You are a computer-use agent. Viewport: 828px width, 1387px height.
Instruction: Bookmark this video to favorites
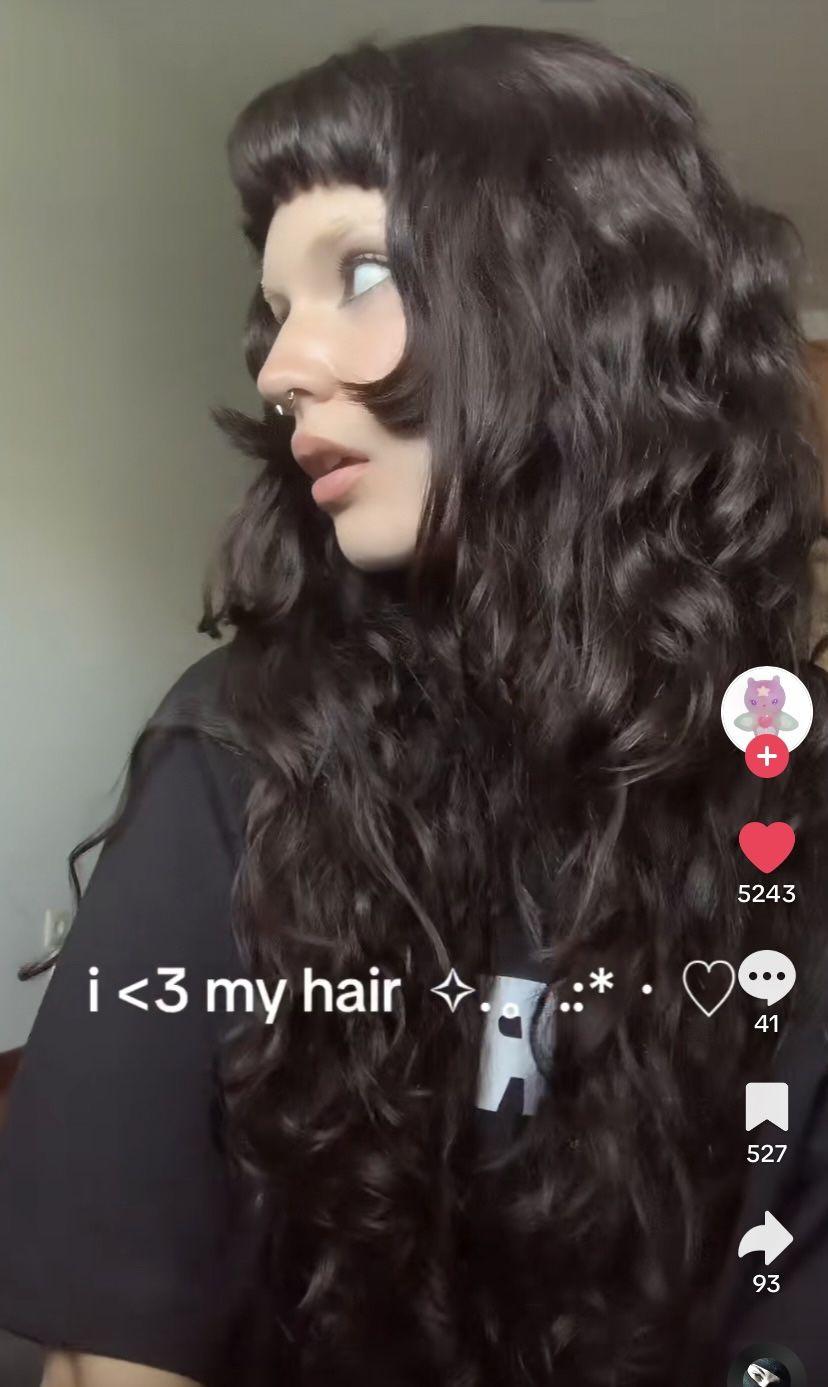[x=767, y=1107]
